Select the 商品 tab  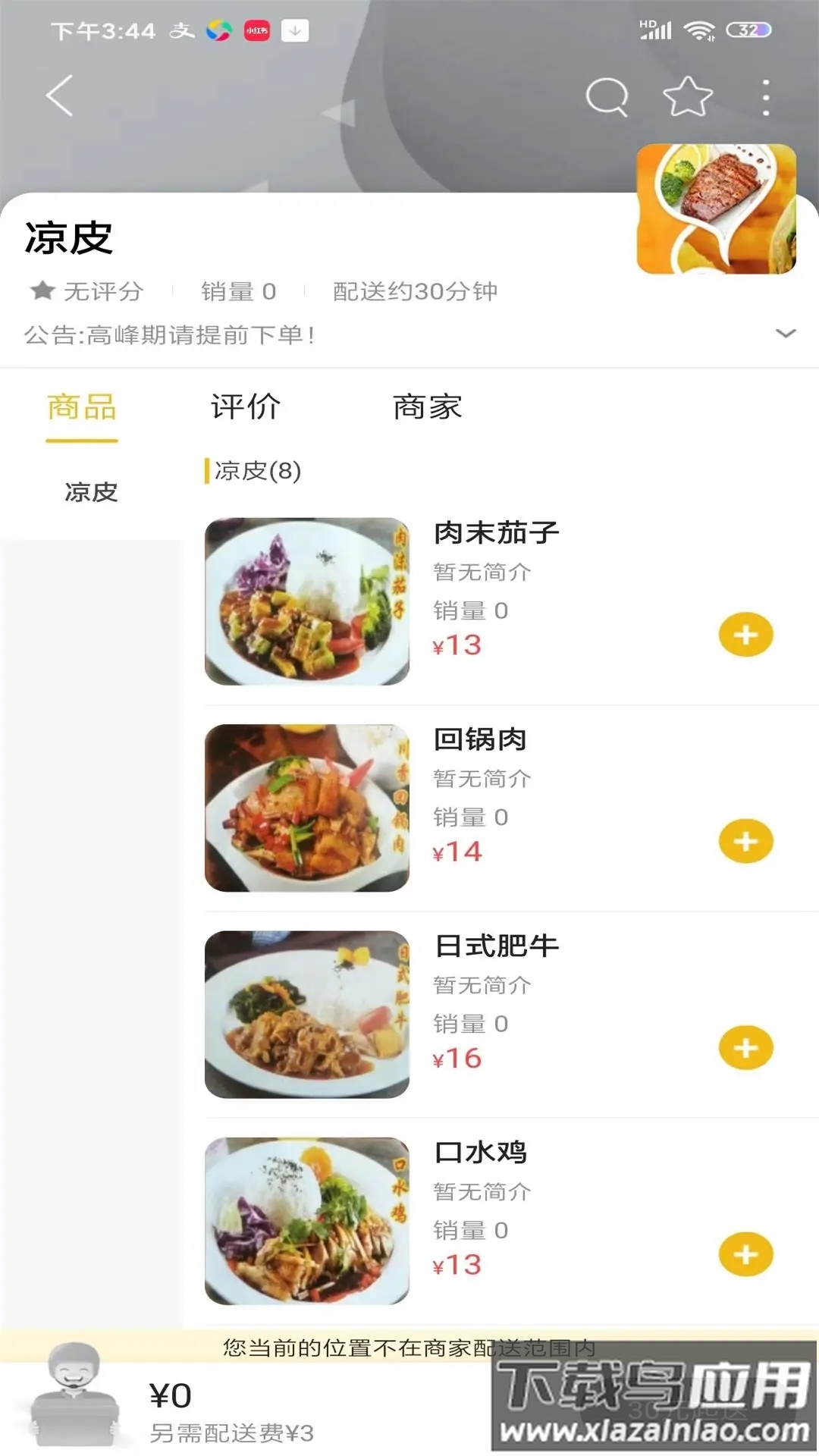point(82,407)
